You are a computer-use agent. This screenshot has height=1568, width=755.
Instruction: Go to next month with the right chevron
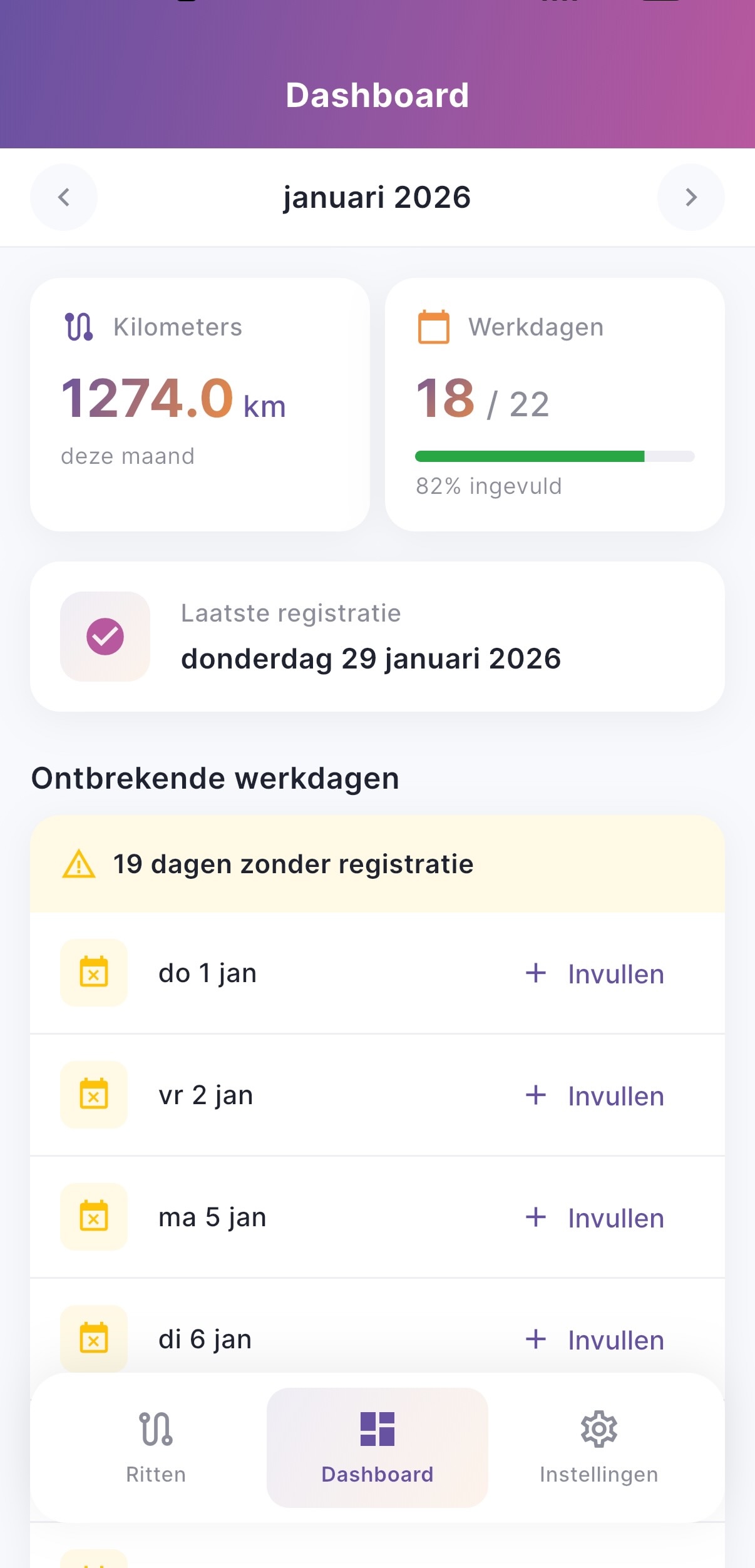click(x=691, y=197)
